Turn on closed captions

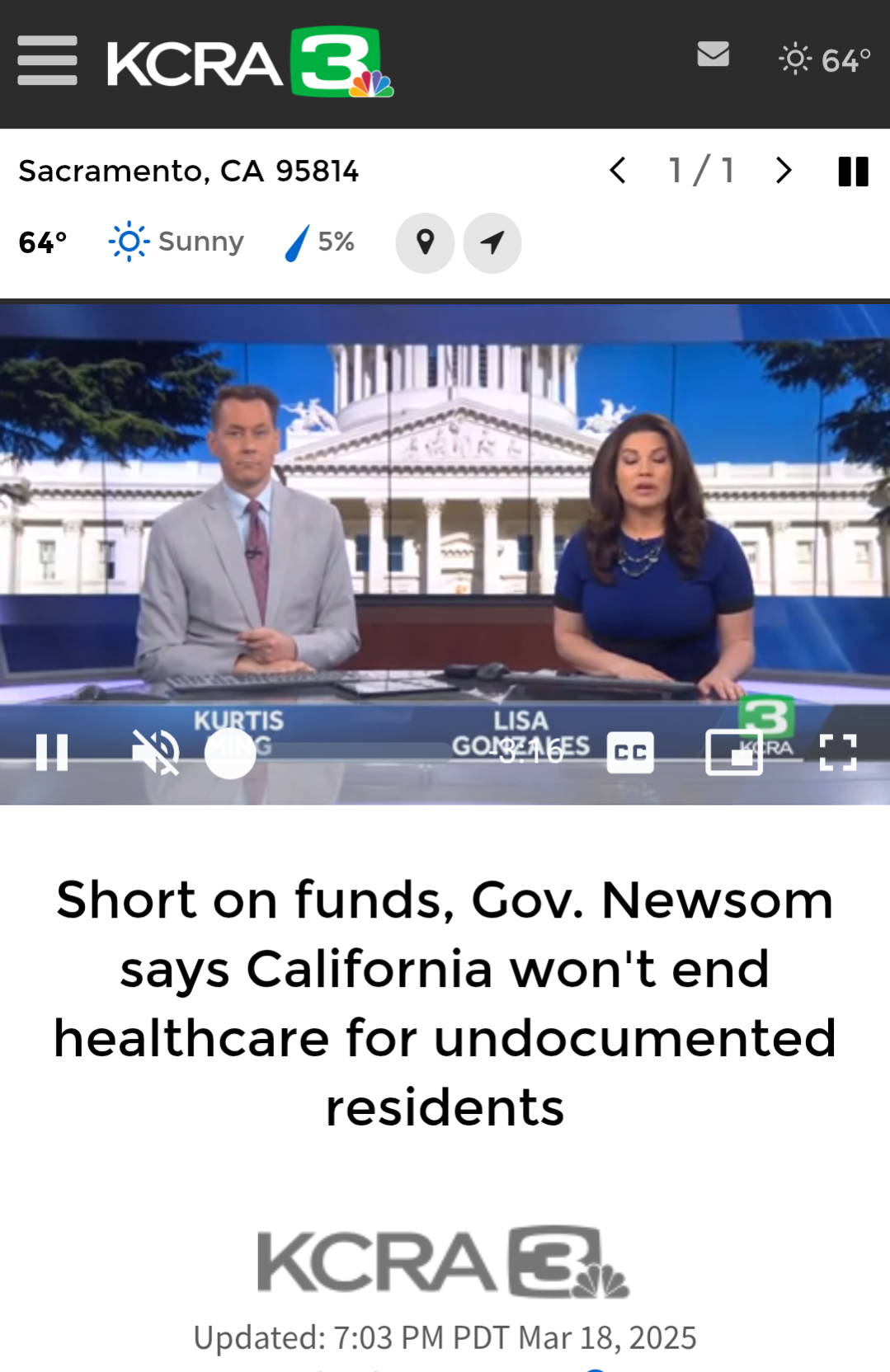click(630, 752)
